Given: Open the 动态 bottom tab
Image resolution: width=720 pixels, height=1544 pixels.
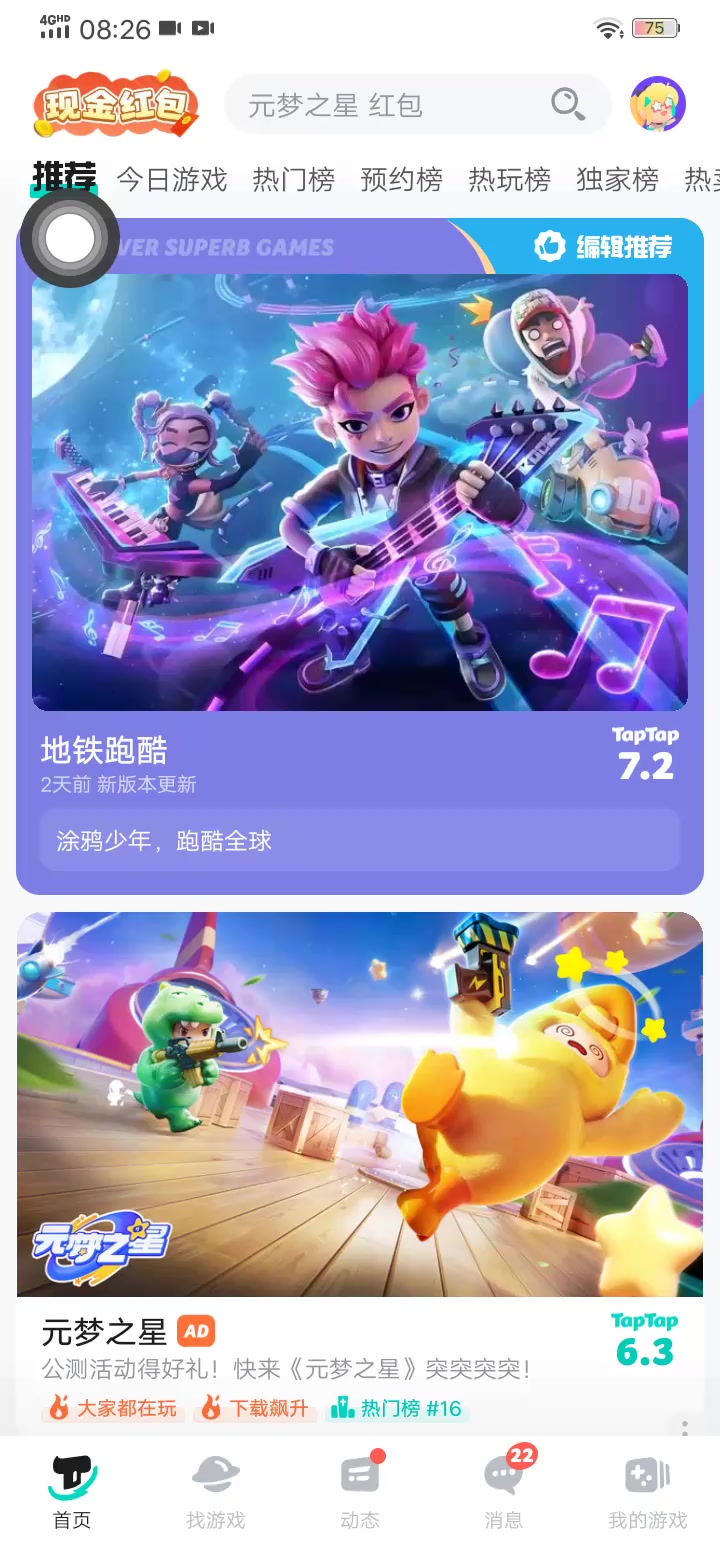Looking at the screenshot, I should coord(360,1492).
